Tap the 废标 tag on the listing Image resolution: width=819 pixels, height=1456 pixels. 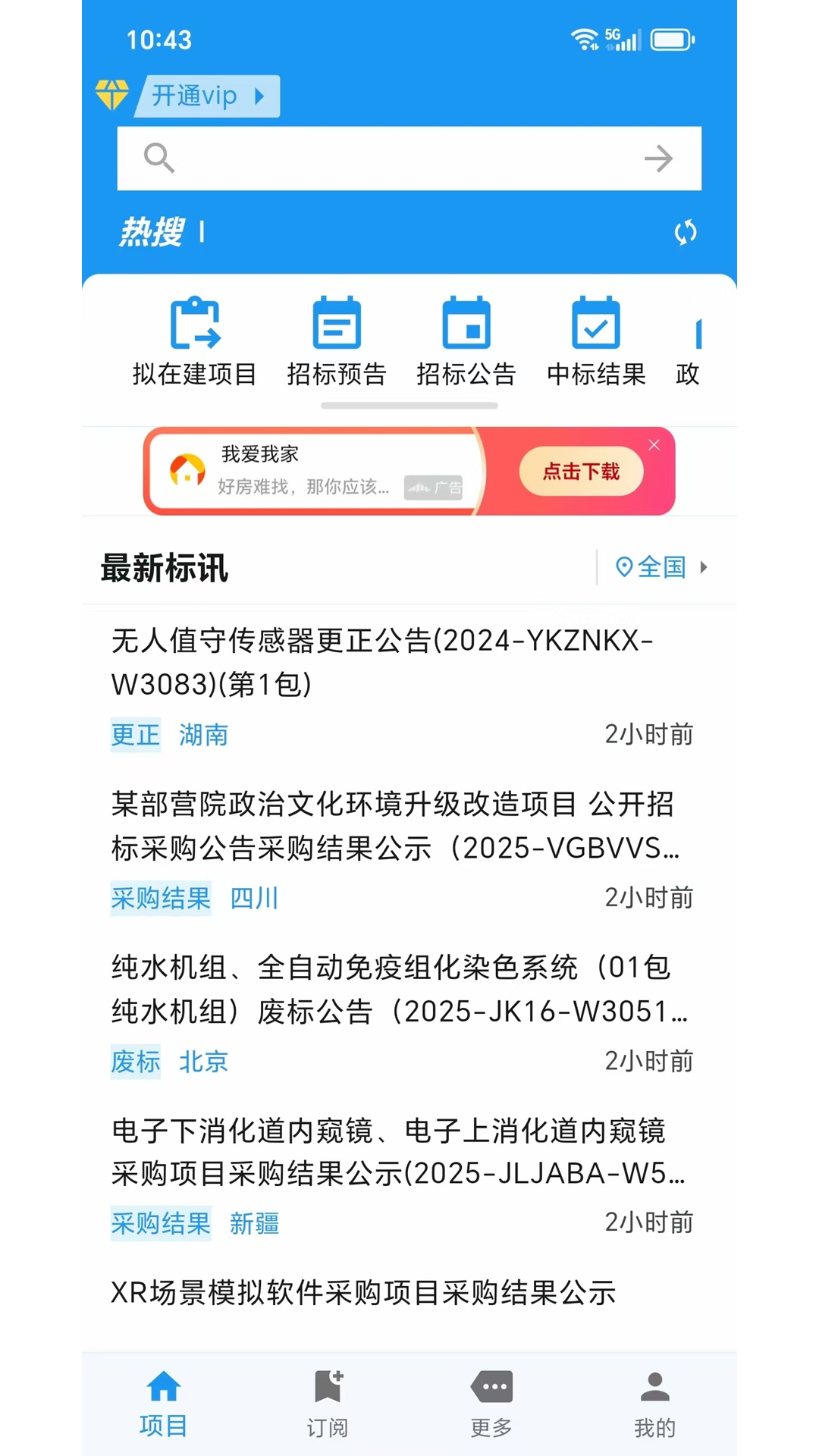point(136,1061)
